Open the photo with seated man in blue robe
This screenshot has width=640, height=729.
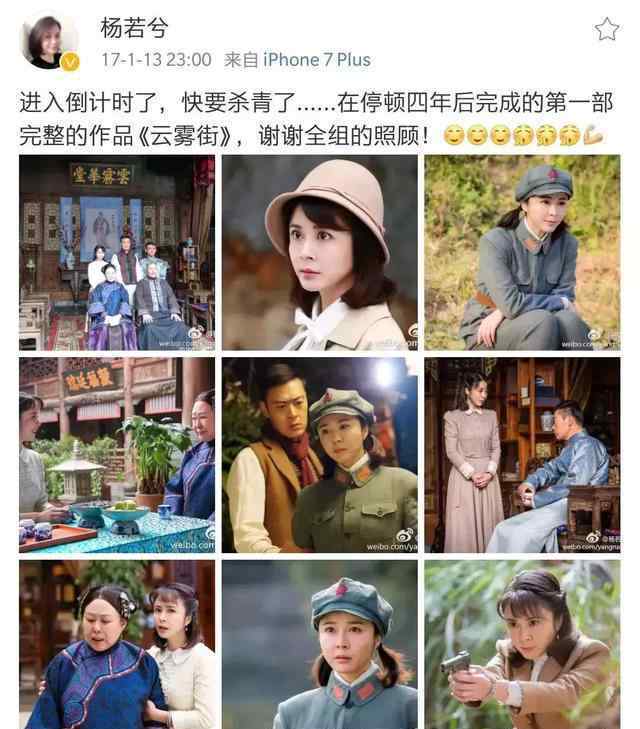pos(522,455)
